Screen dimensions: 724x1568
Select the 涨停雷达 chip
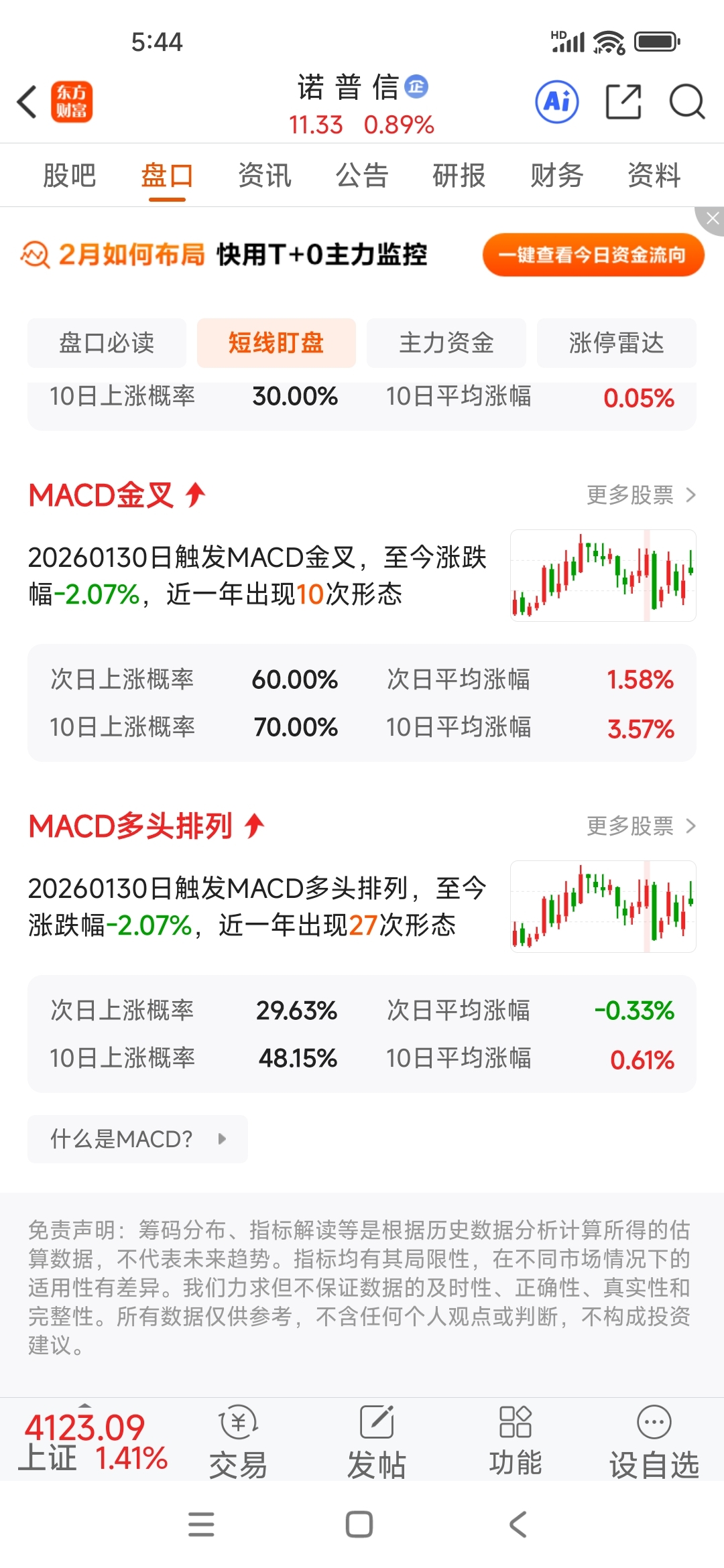coord(616,343)
